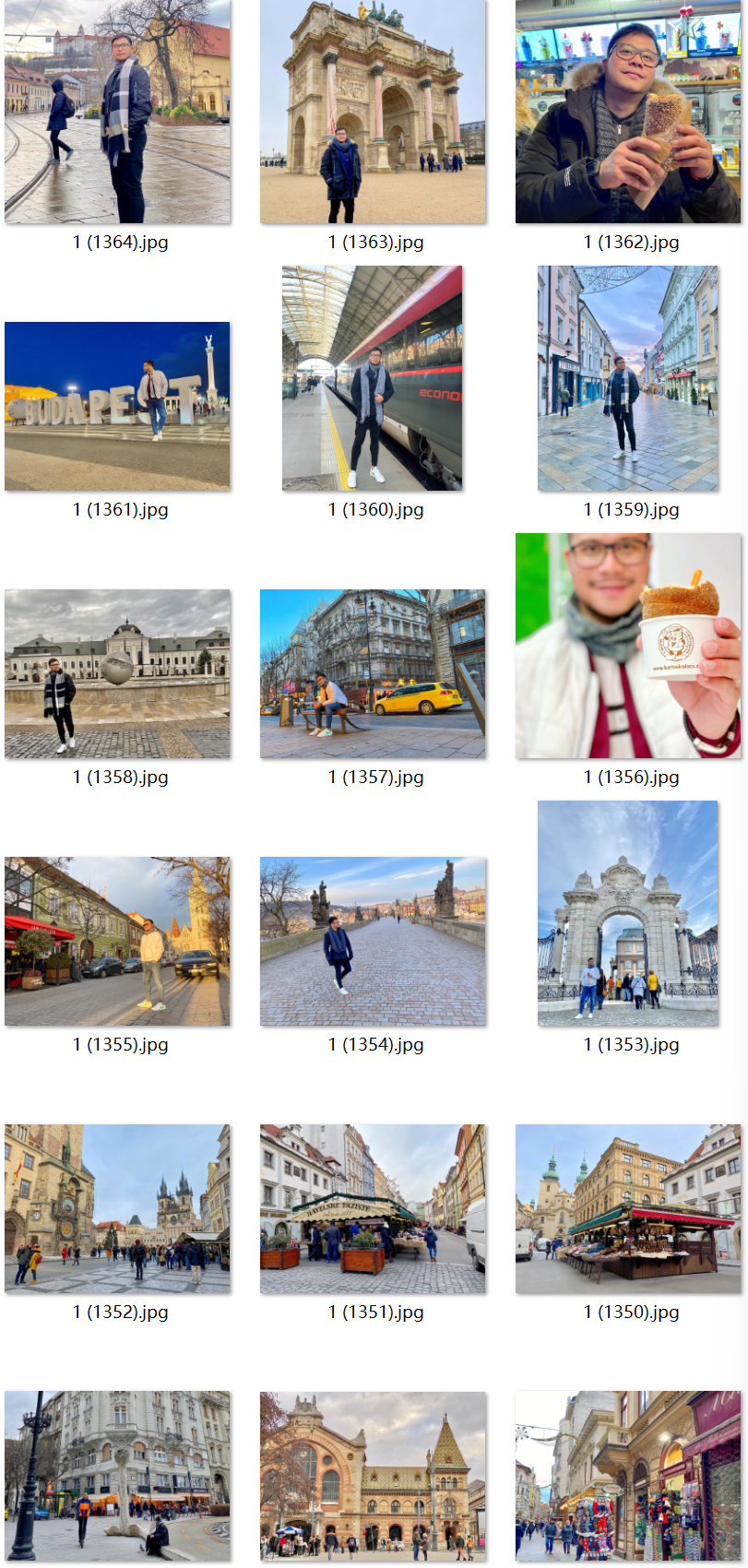Open bridge photo 1 (1354).jpg

[x=373, y=941]
